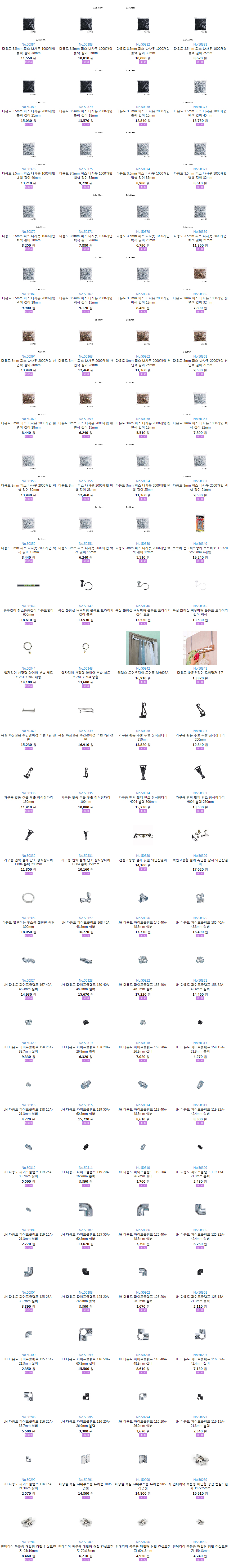
Task: Open product No.50292 pipe clamp 116 15A
Action: tap(29, 1460)
